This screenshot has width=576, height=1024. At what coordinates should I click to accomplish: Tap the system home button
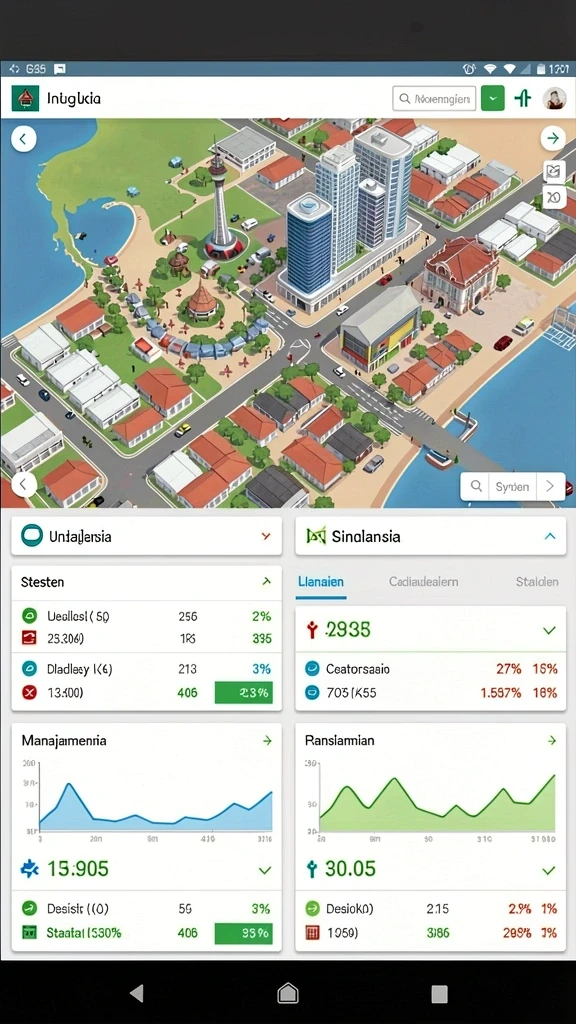(288, 993)
